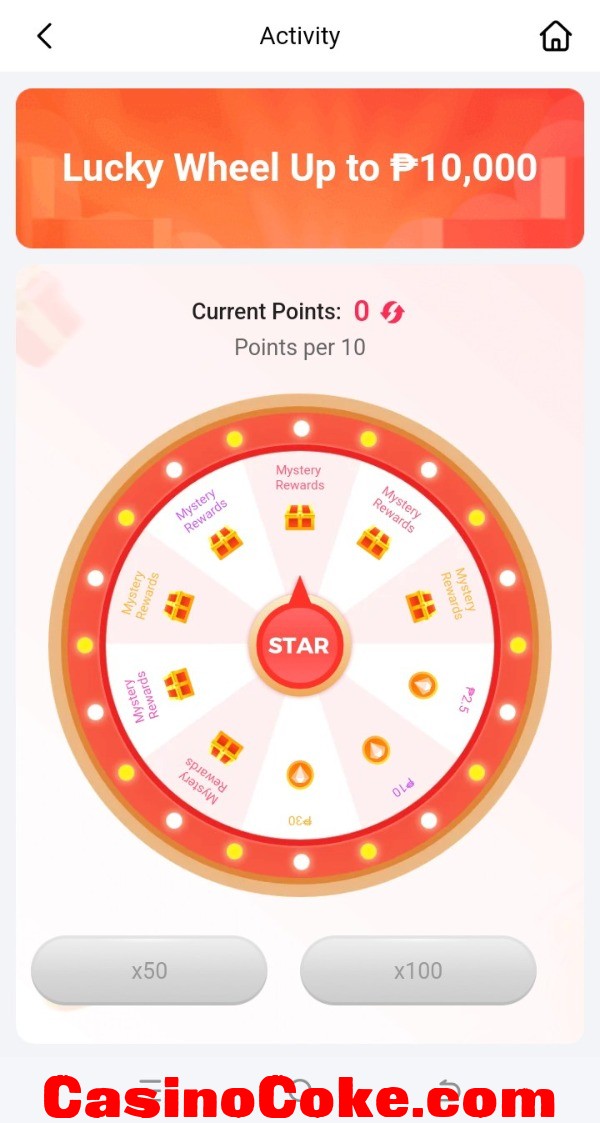Select the x100 spin button
Image resolution: width=600 pixels, height=1123 pixels.
[x=418, y=970]
